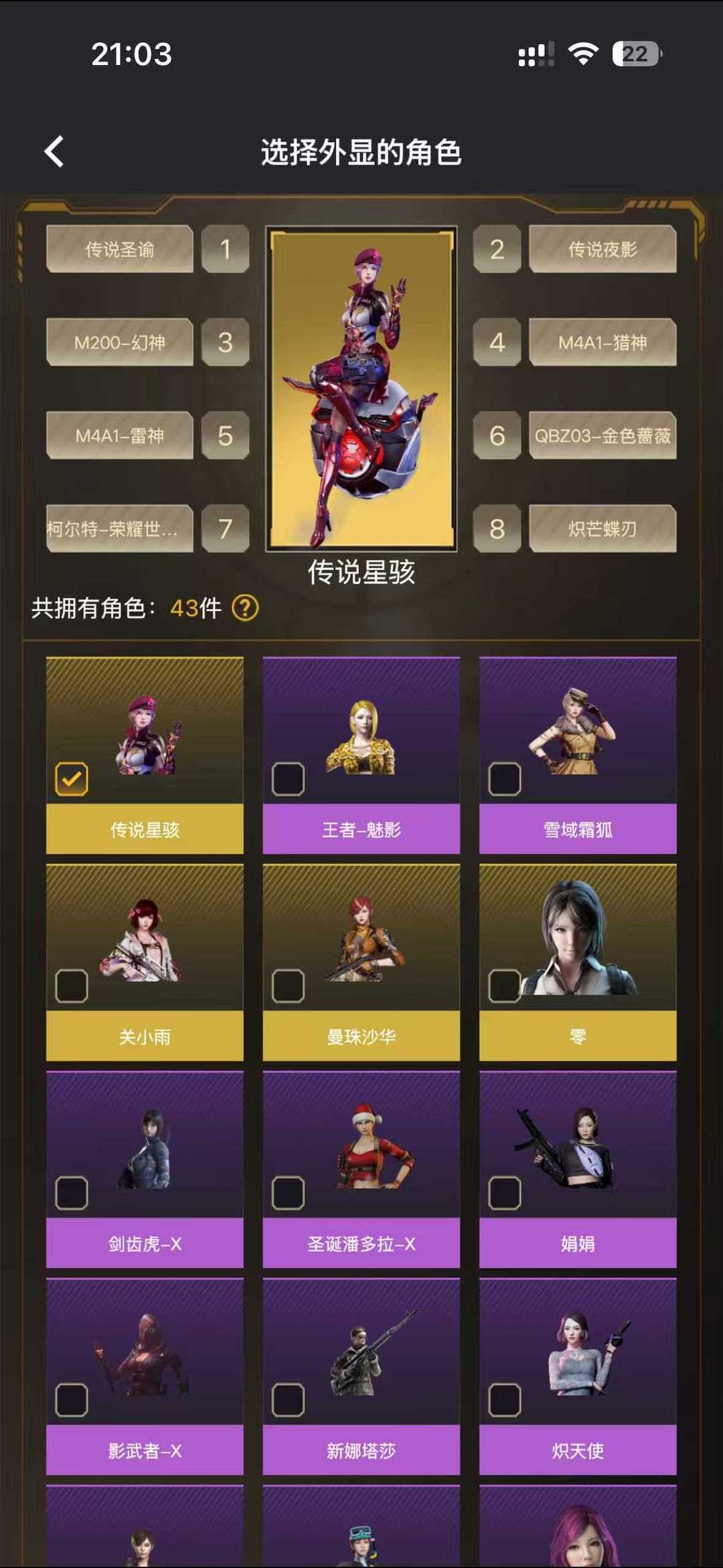The width and height of the screenshot is (723, 1568).
Task: Pick slot 5 M4A1-雷神
Action: coord(120,435)
